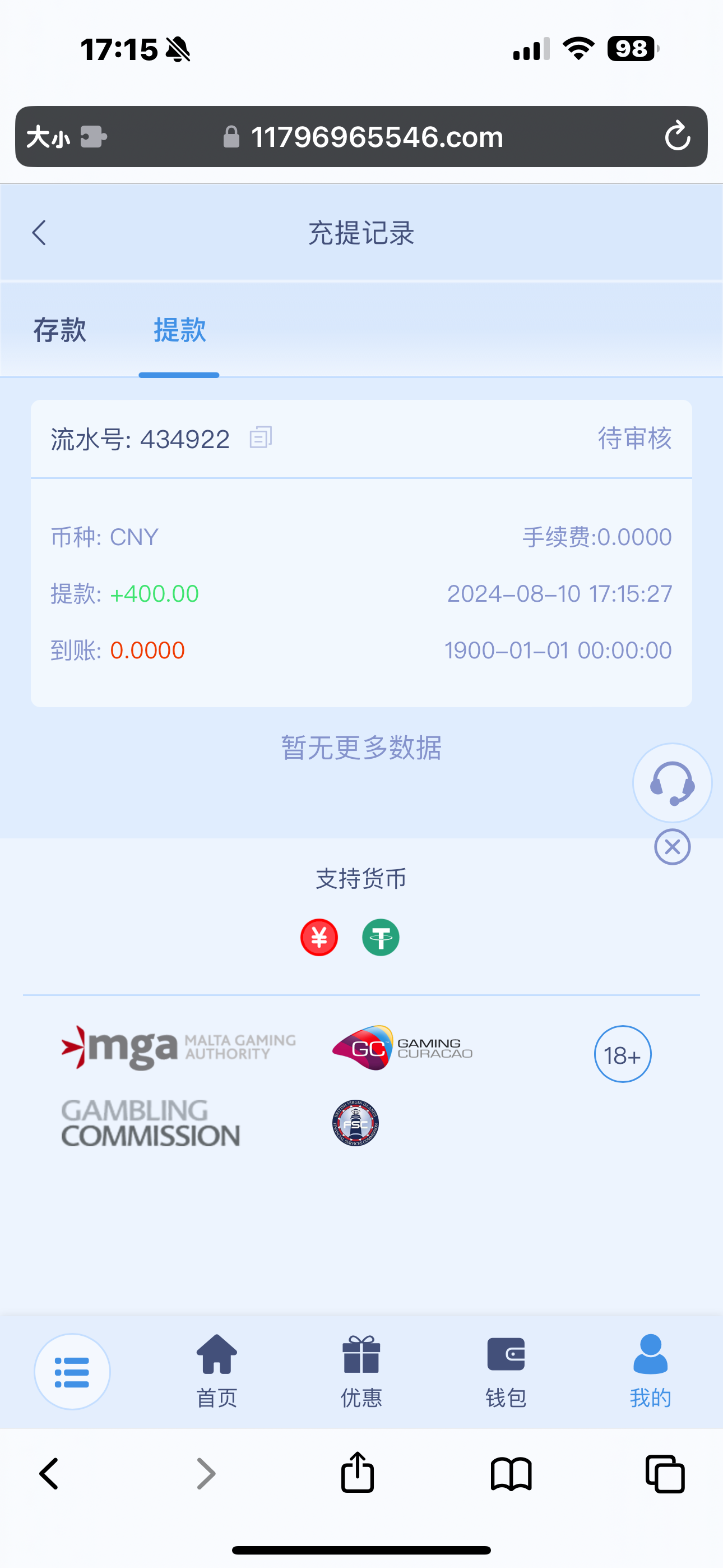Navigate back in the browser toolbar
723x1568 pixels.
[49, 1473]
